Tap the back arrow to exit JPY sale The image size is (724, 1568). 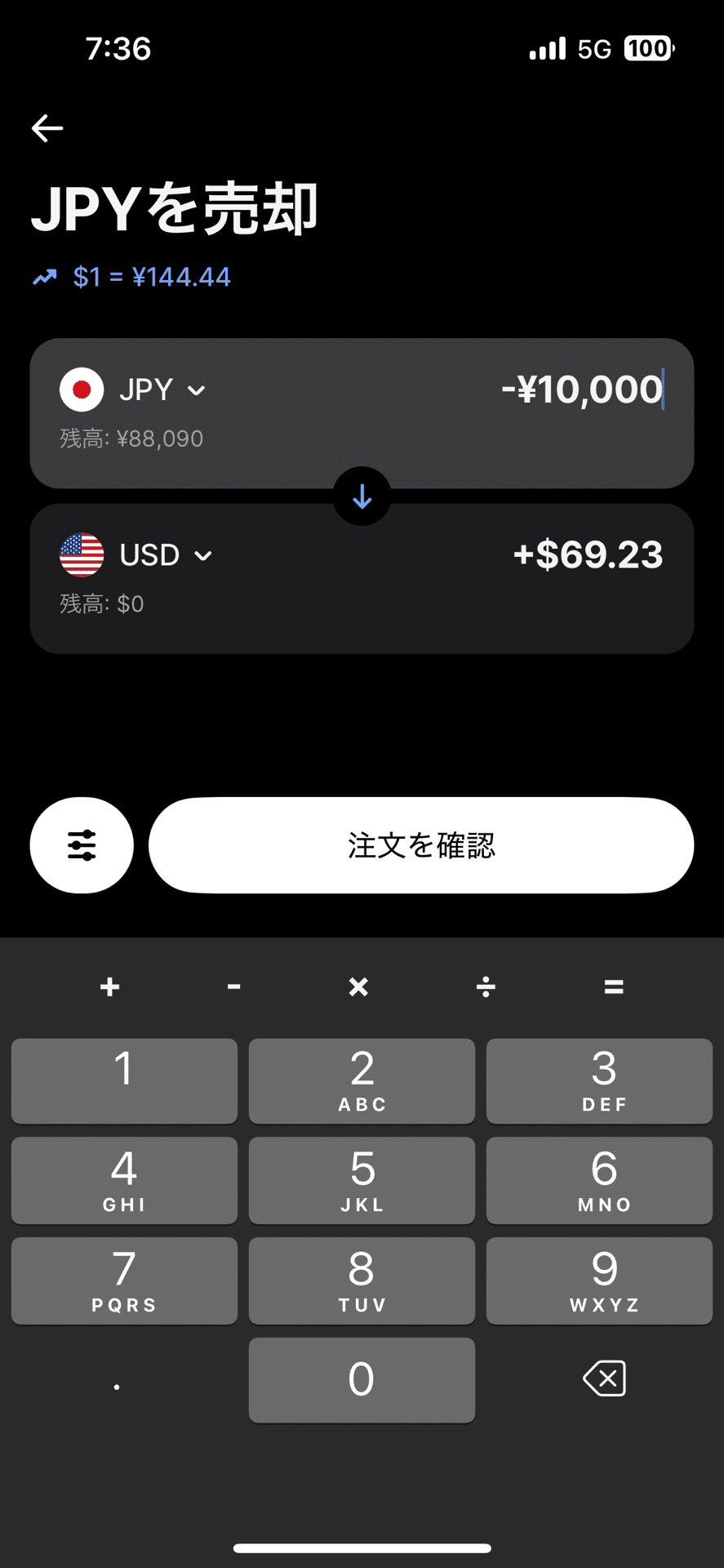point(47,128)
